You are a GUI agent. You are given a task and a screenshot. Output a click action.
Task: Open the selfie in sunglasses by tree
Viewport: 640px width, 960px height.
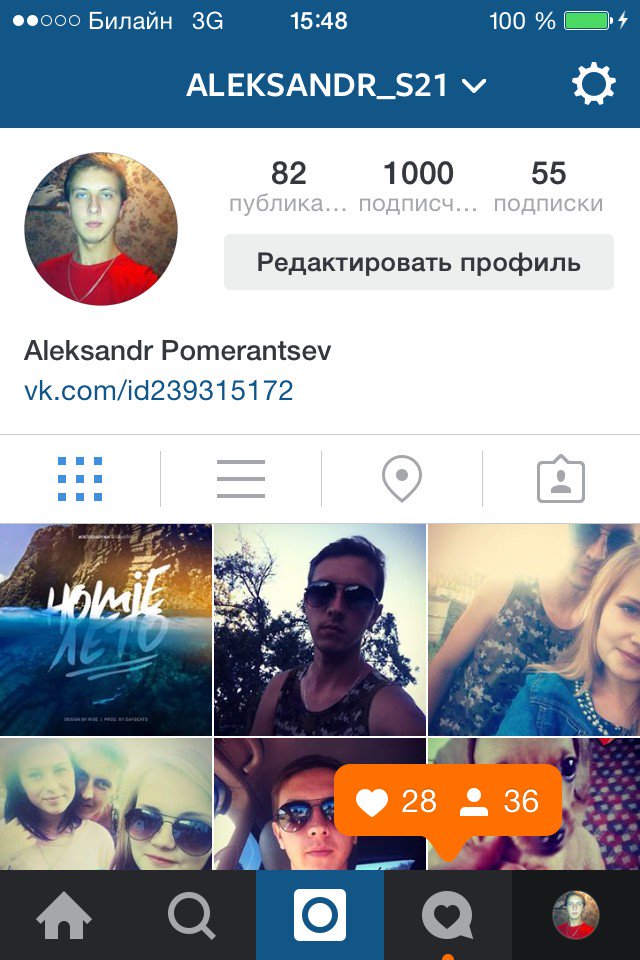[x=319, y=629]
